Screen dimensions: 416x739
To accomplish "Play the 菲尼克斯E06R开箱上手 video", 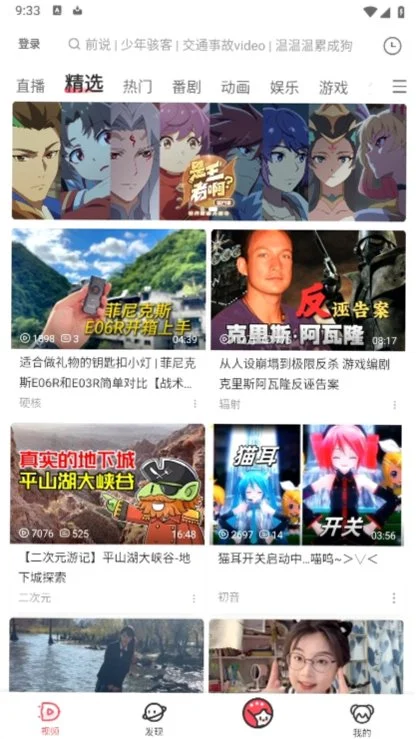I will click(109, 289).
